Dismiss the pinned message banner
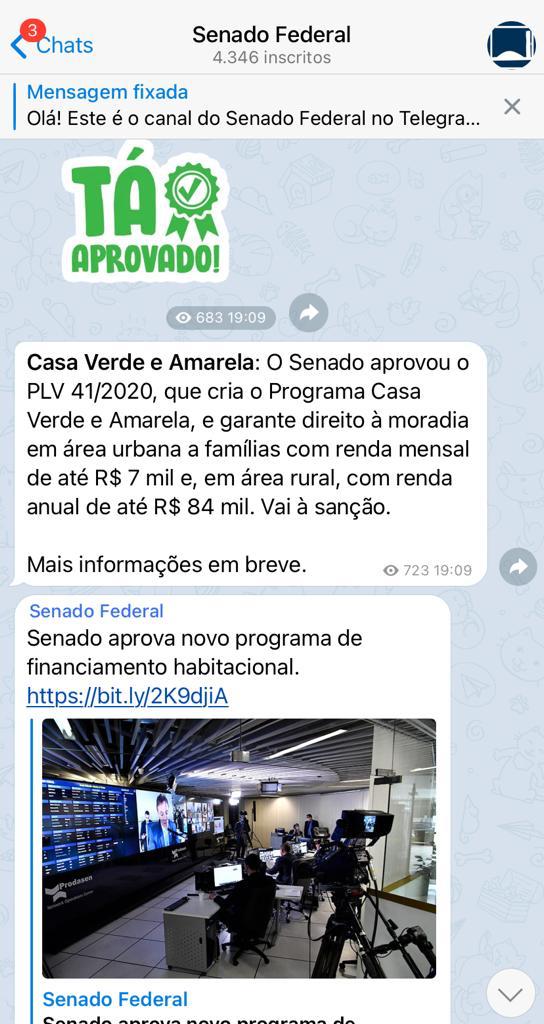544x1024 pixels. coord(513,106)
